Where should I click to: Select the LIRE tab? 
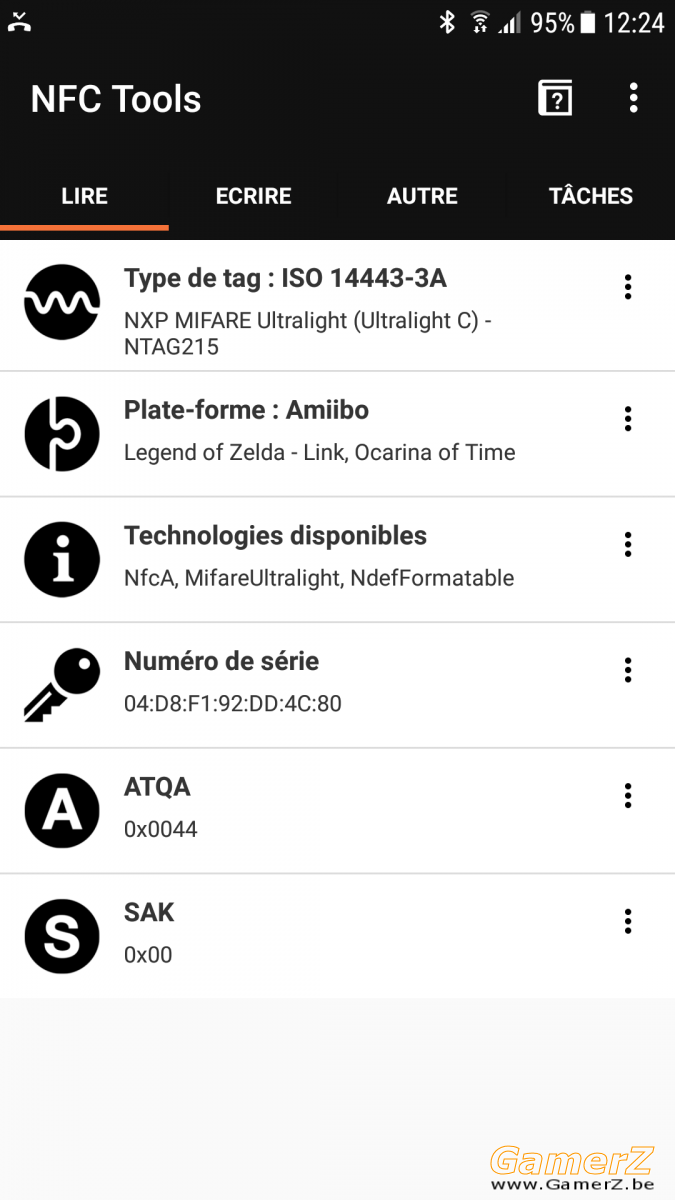[84, 196]
